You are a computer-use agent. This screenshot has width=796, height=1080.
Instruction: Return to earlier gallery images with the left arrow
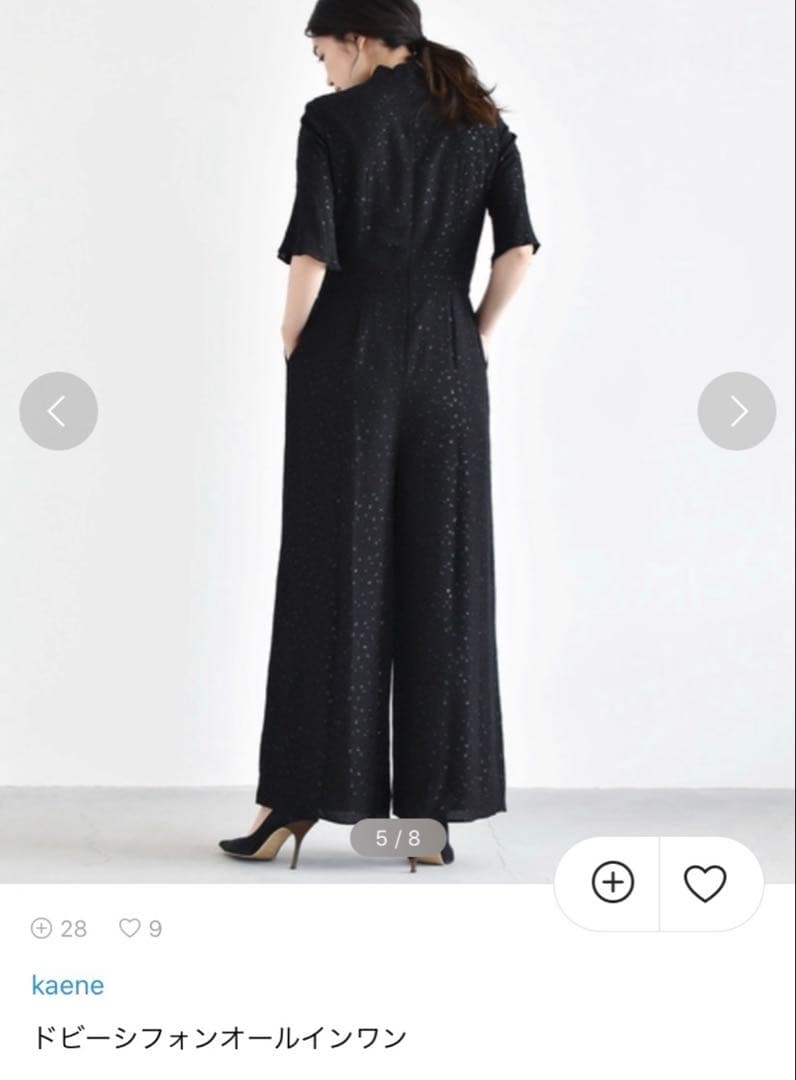pos(60,408)
